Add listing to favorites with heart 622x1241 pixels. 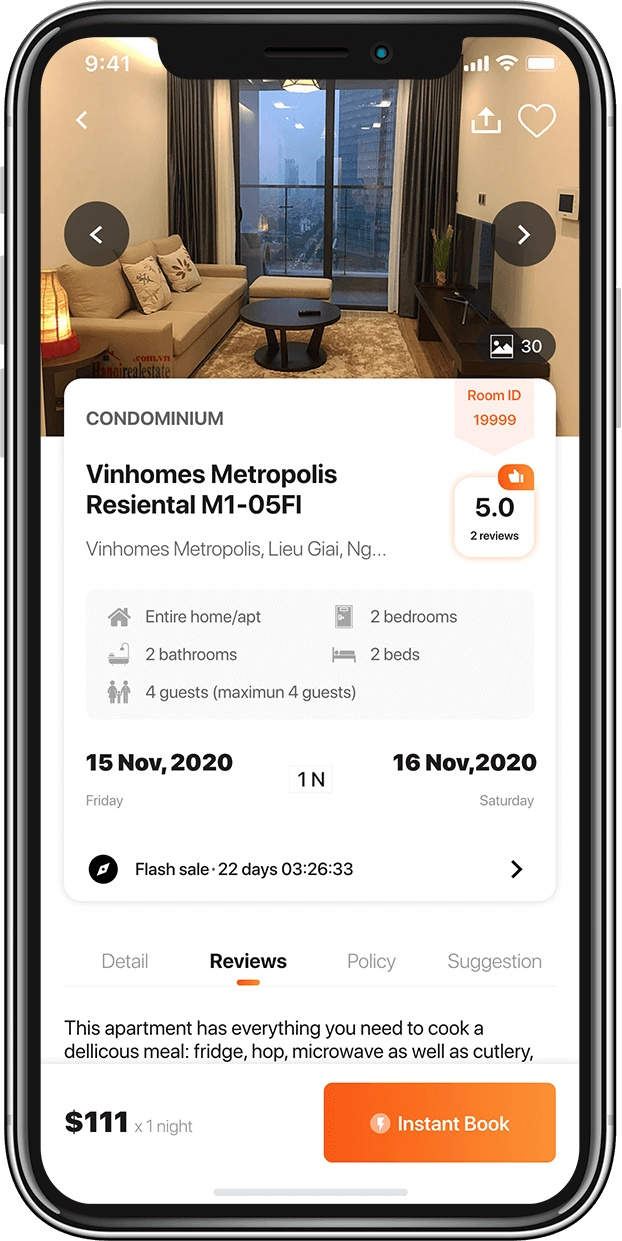pyautogui.click(x=536, y=121)
